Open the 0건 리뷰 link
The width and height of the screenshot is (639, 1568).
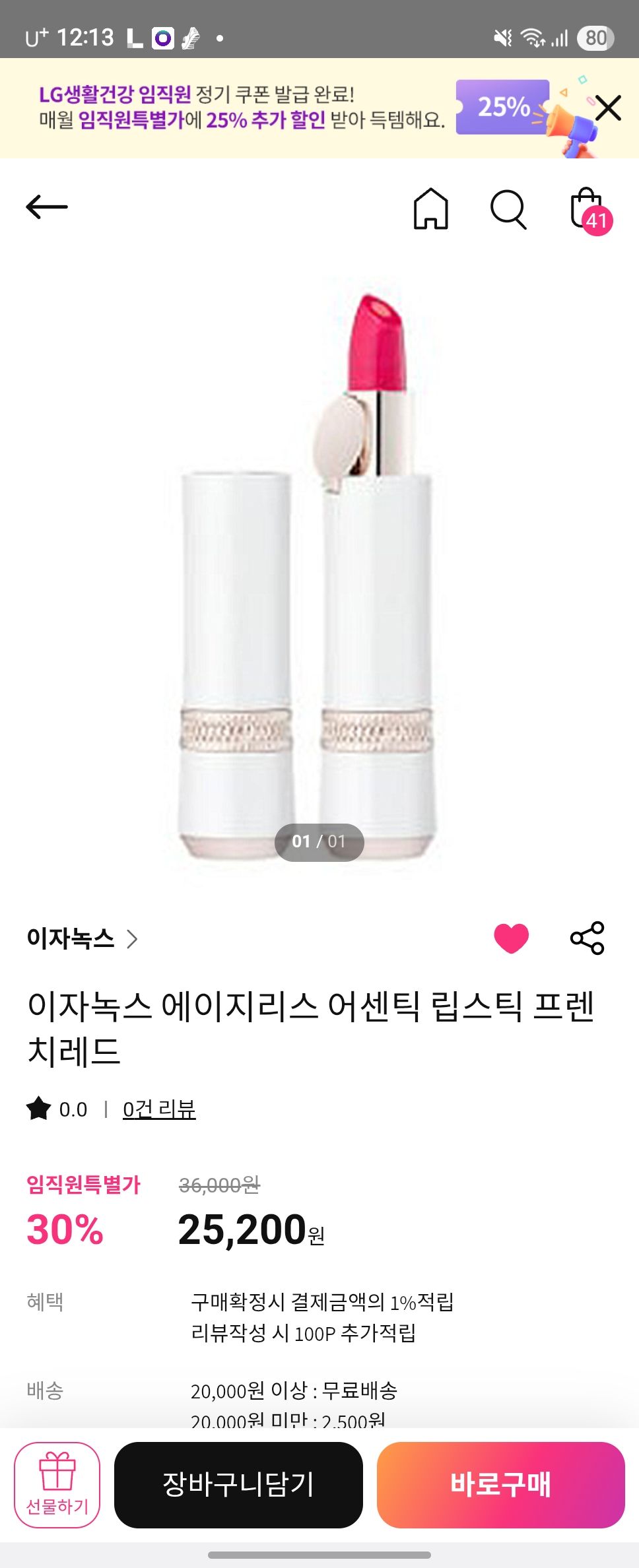coord(159,1109)
